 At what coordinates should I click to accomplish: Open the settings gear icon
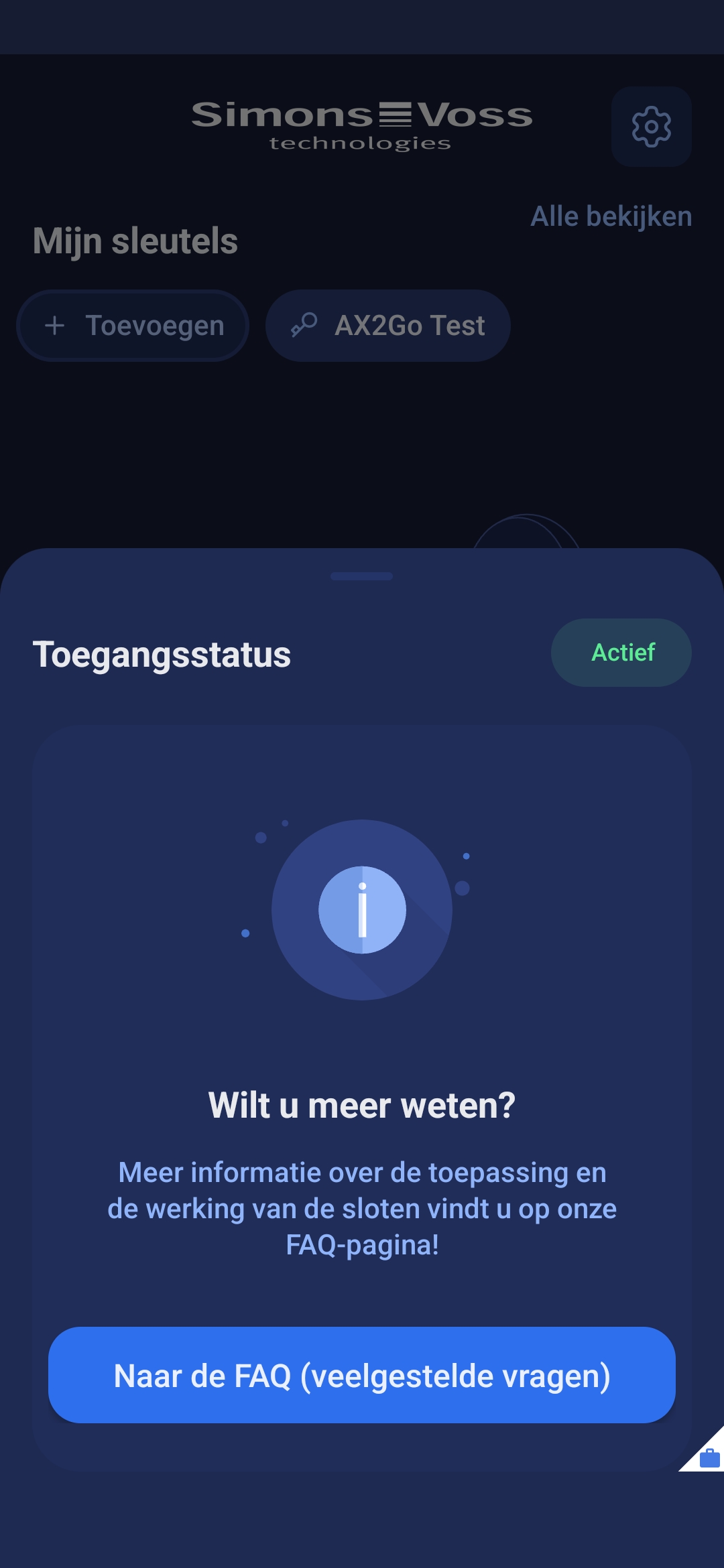(651, 127)
